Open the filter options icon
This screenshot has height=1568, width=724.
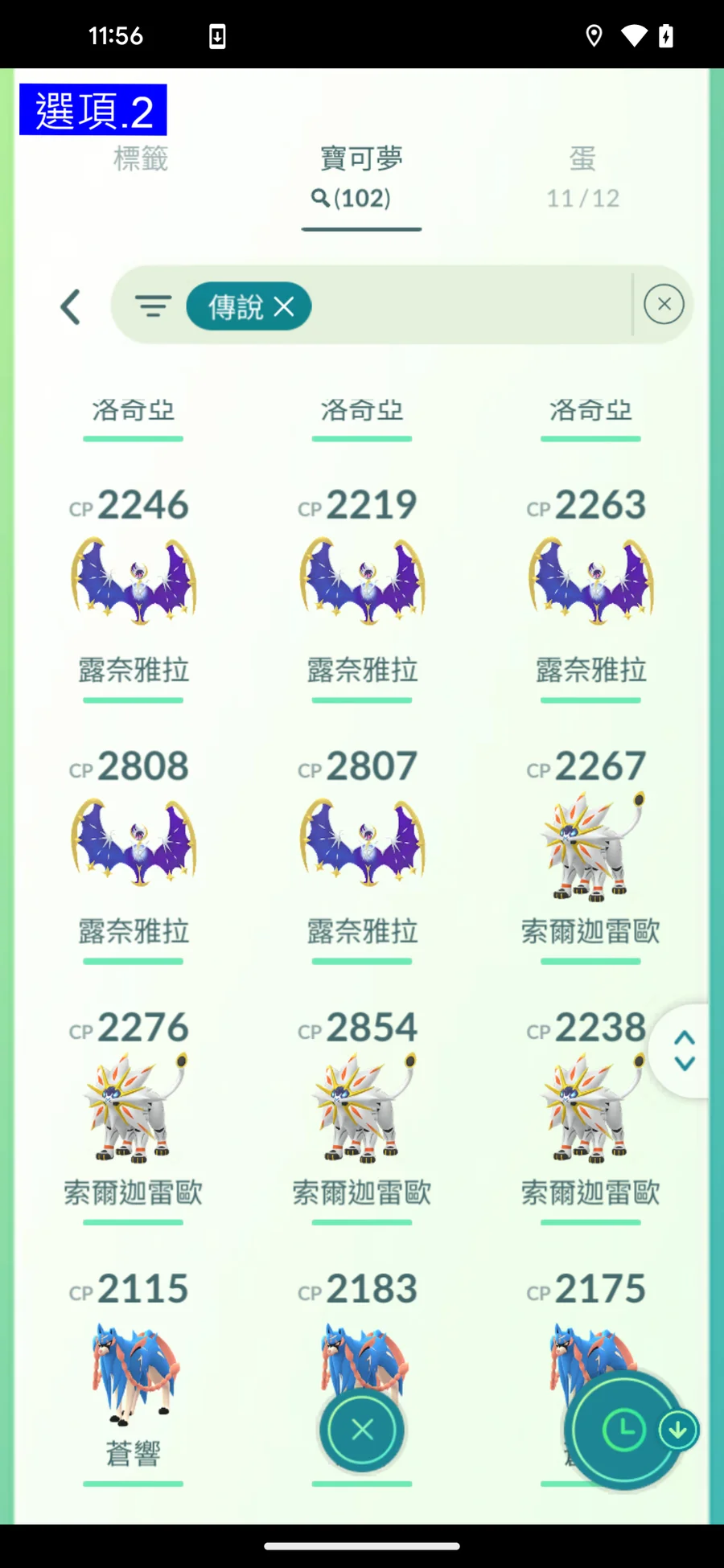(x=153, y=306)
